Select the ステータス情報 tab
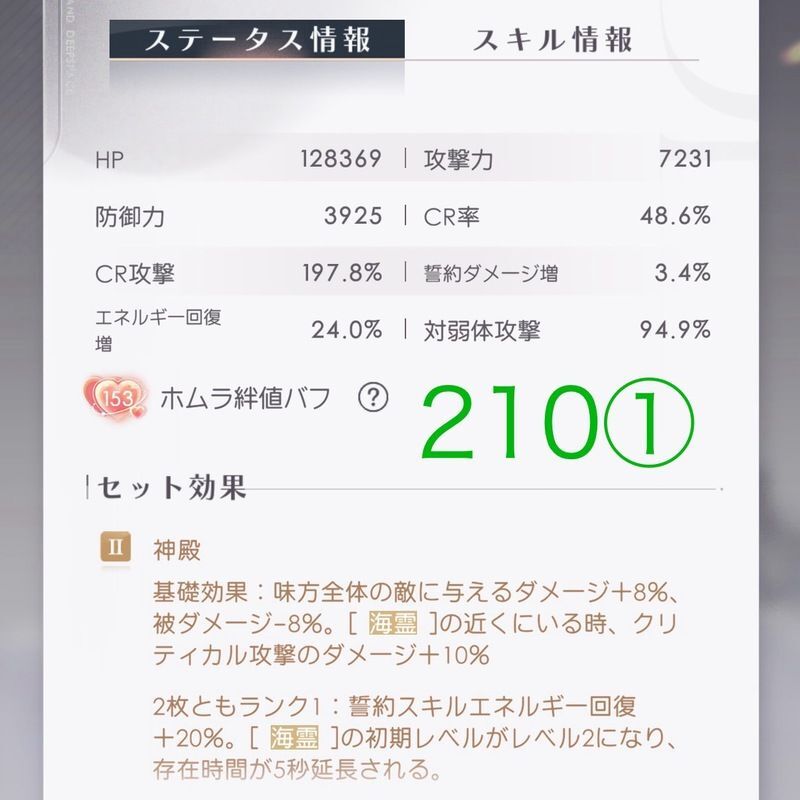The image size is (800, 800). click(258, 40)
